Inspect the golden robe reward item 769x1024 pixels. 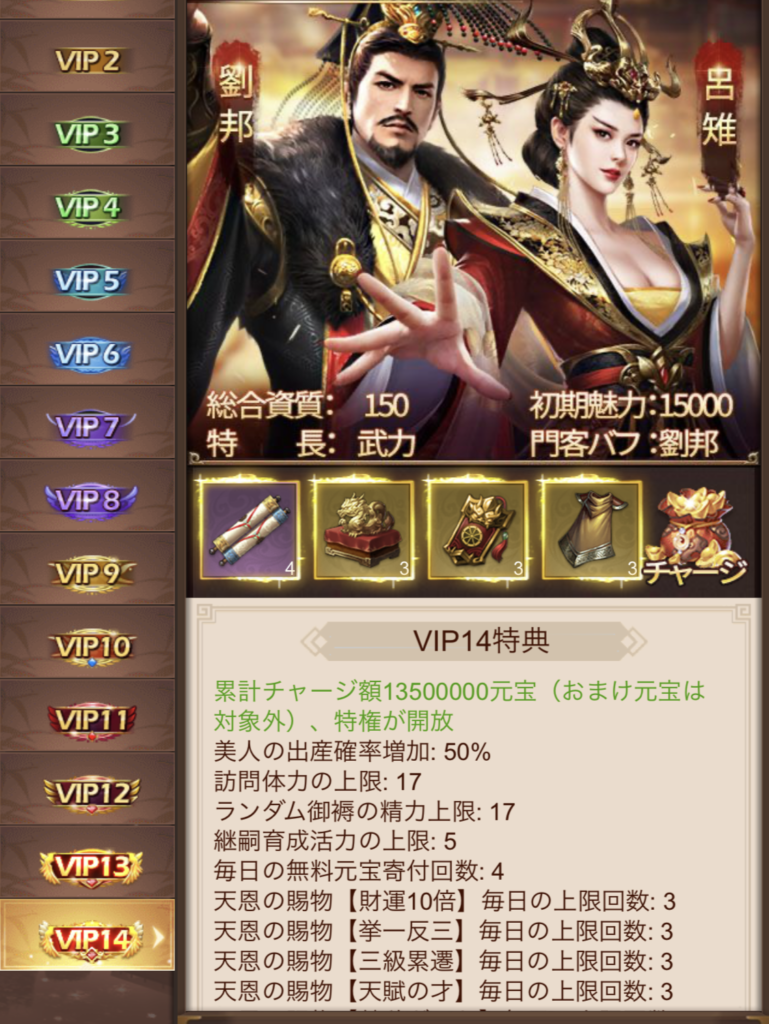(591, 530)
